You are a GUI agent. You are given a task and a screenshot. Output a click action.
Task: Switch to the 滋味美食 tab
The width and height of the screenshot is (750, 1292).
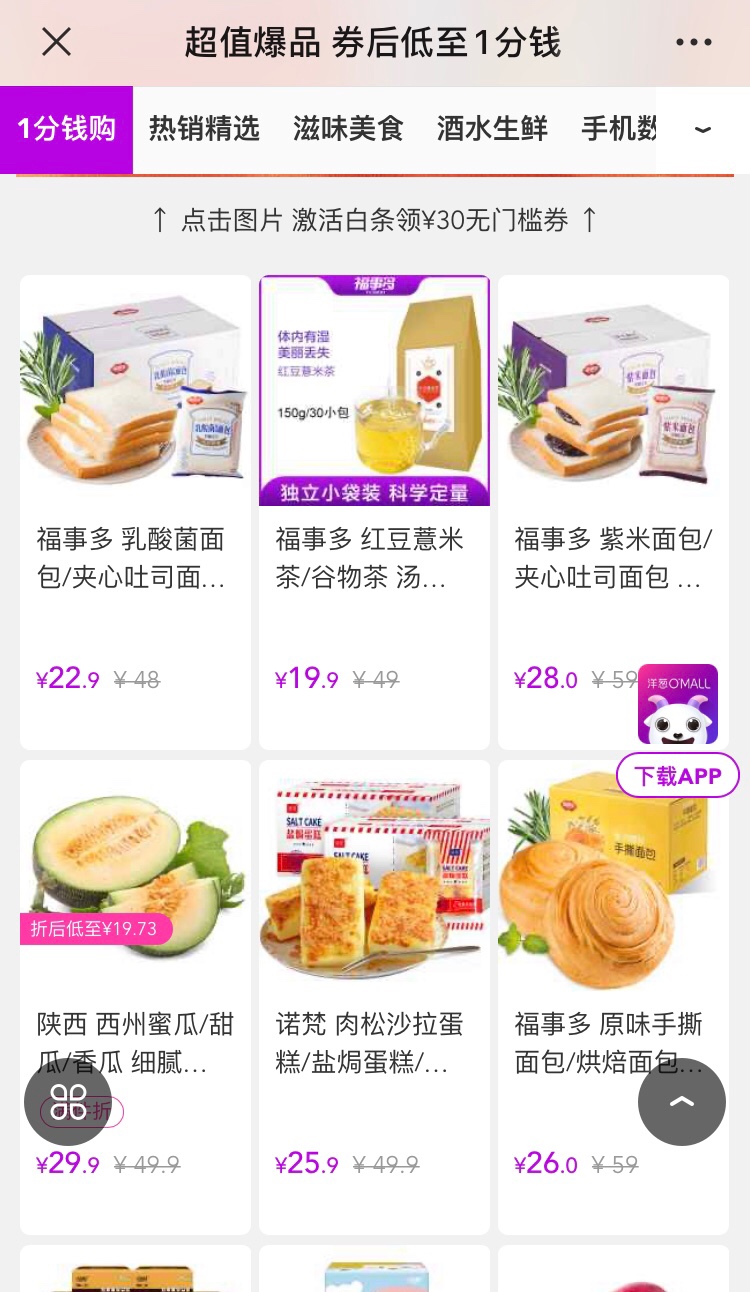point(348,129)
